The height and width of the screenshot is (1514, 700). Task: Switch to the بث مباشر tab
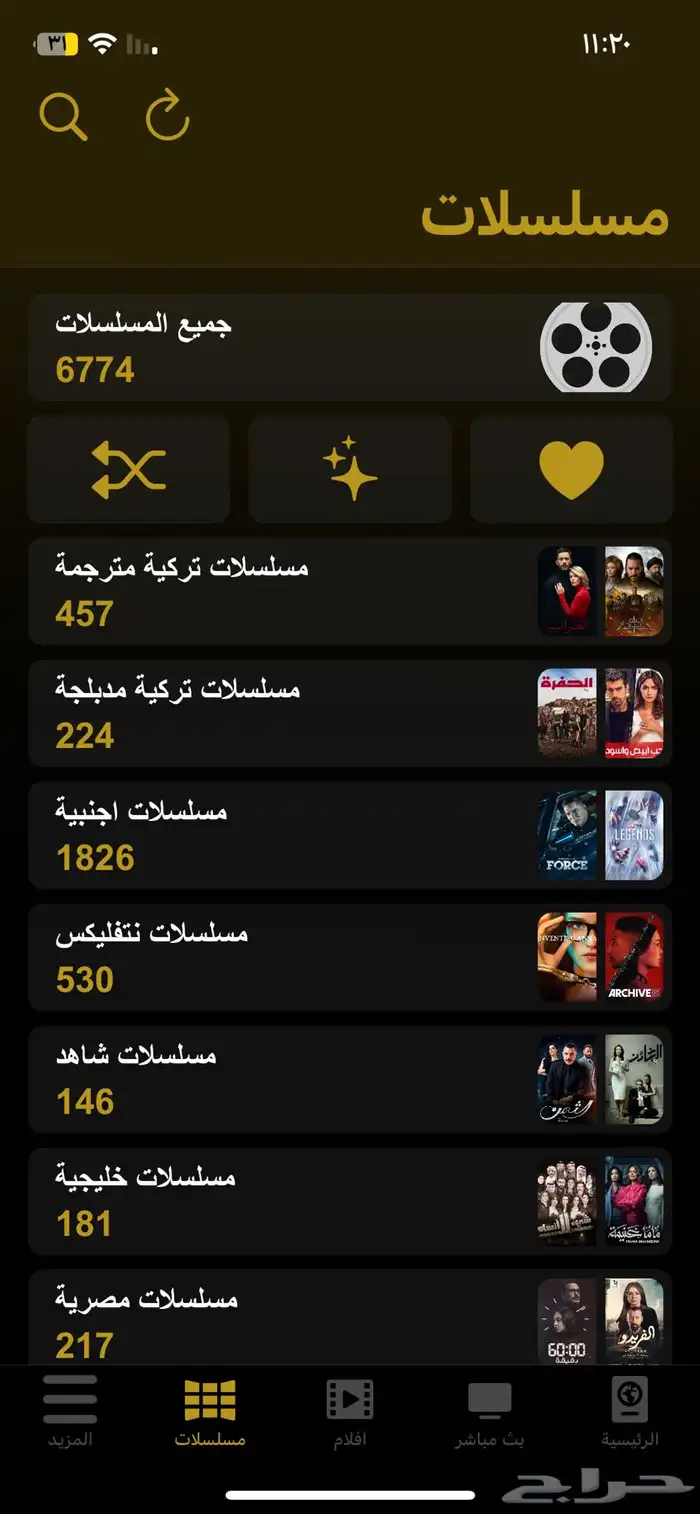point(490,1412)
